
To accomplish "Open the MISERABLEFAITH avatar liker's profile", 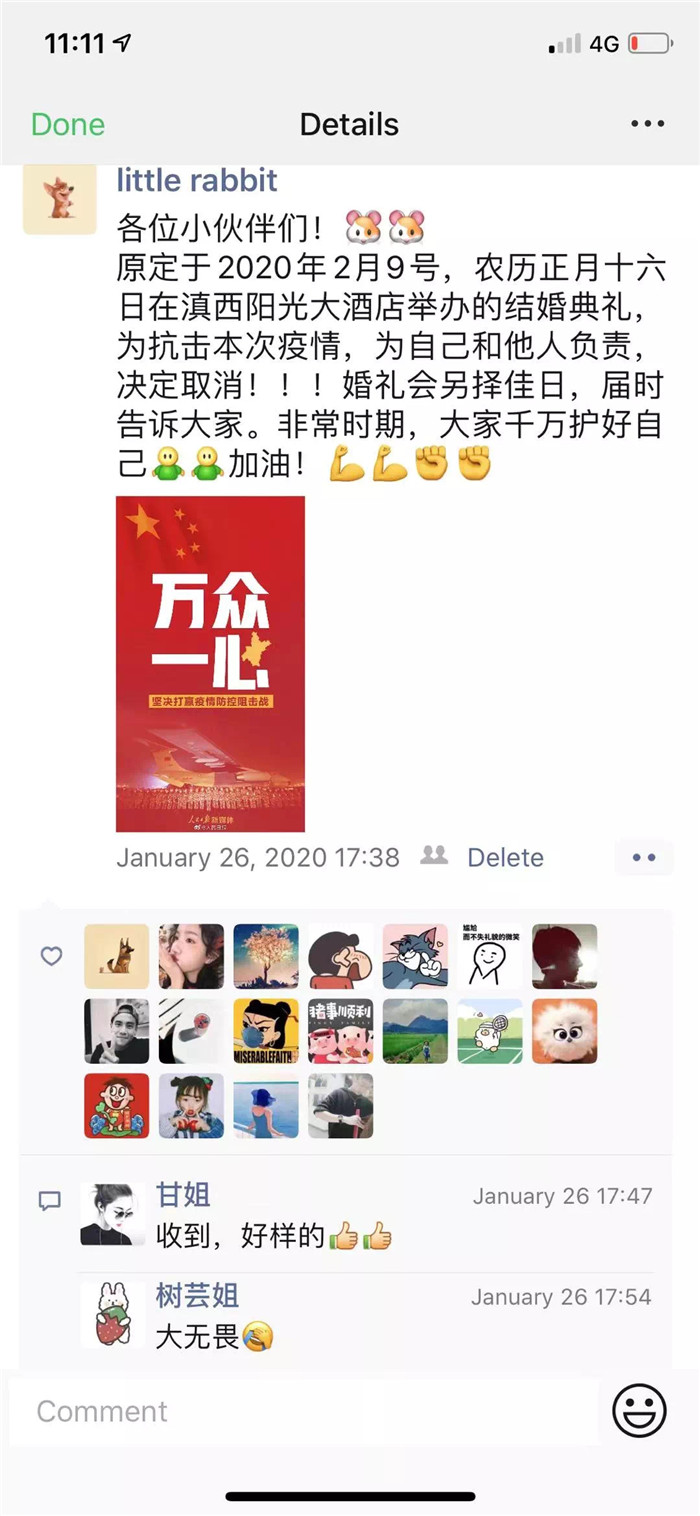I will tap(266, 1031).
